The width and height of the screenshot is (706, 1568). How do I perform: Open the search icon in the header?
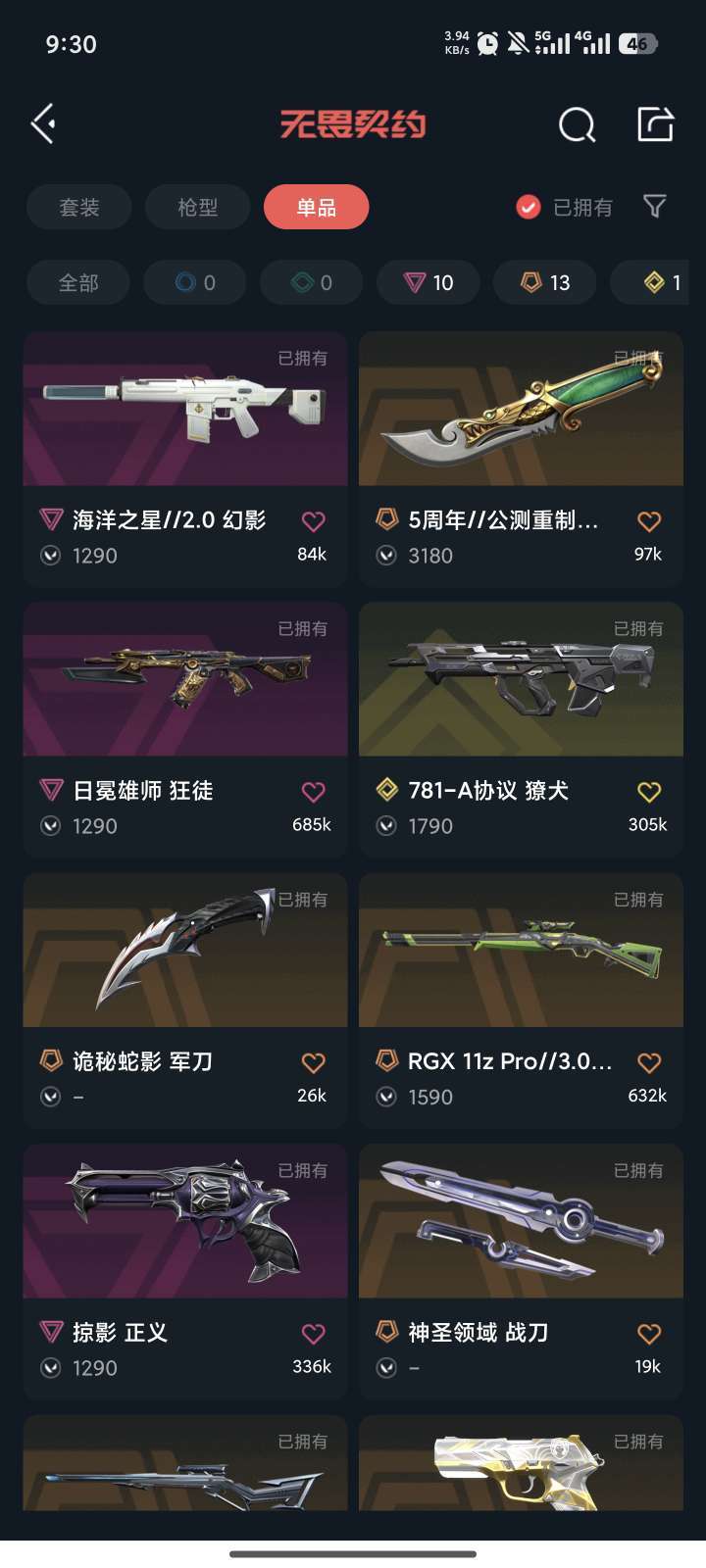click(x=577, y=124)
